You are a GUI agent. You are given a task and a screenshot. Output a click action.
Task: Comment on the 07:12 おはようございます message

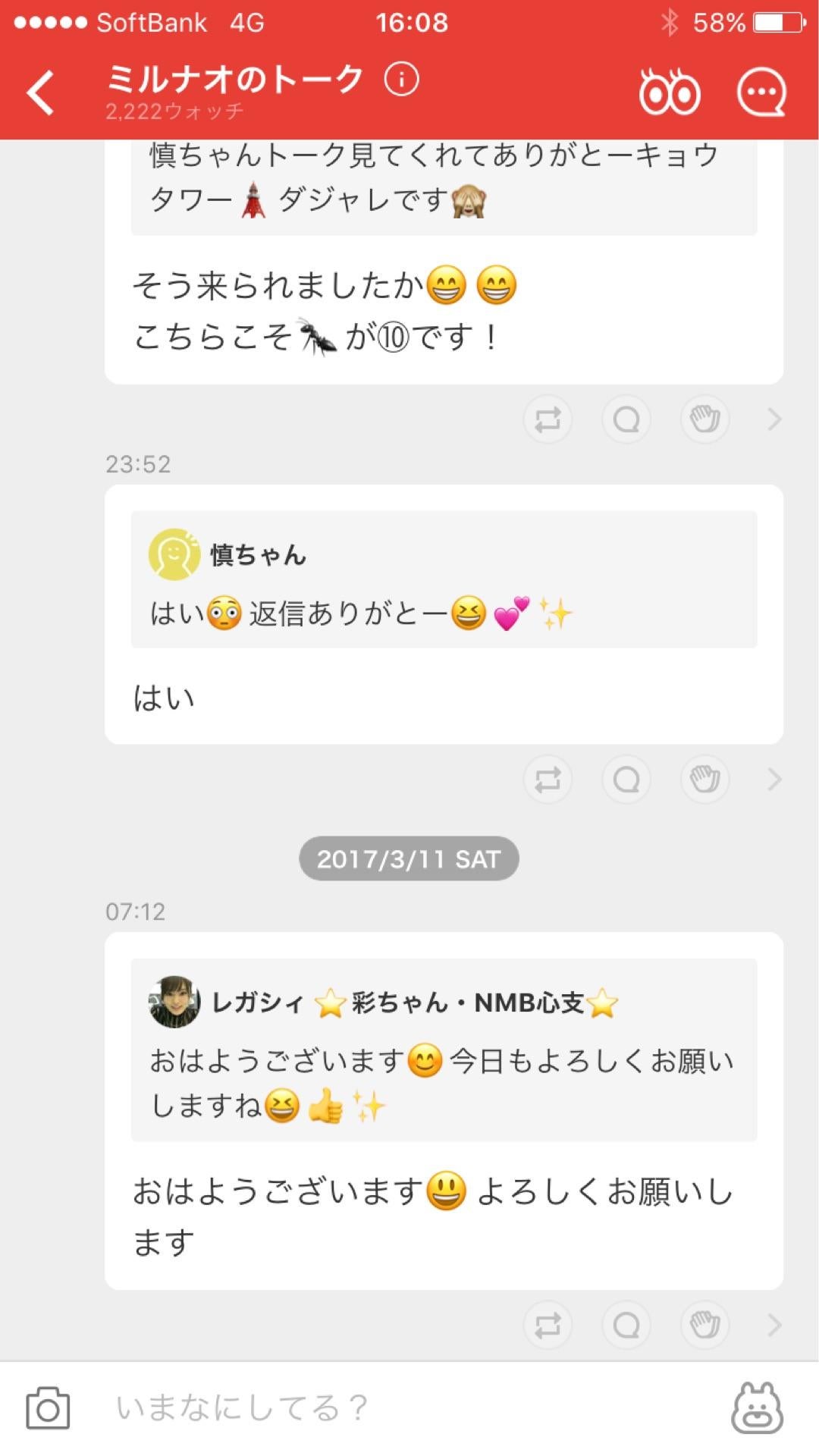(626, 1325)
